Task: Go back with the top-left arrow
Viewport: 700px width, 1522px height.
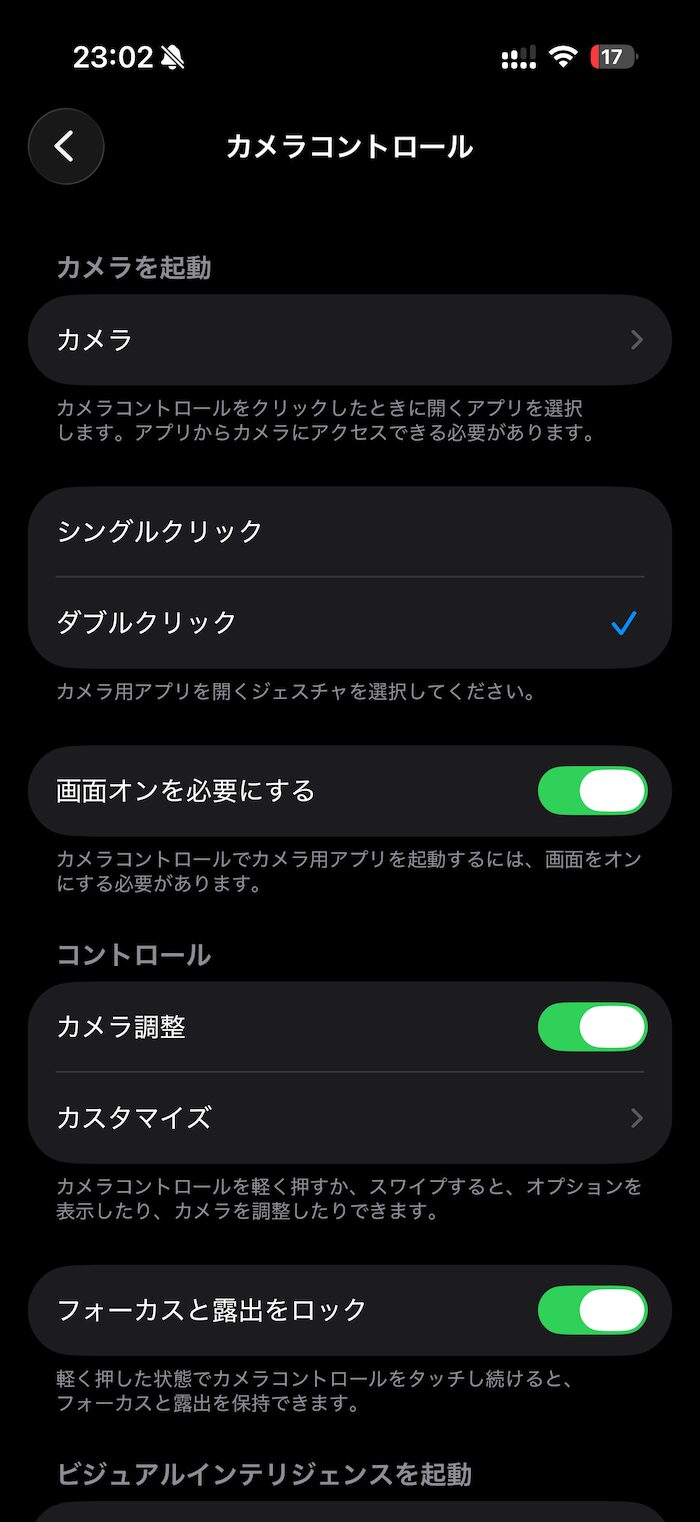Action: pos(66,147)
